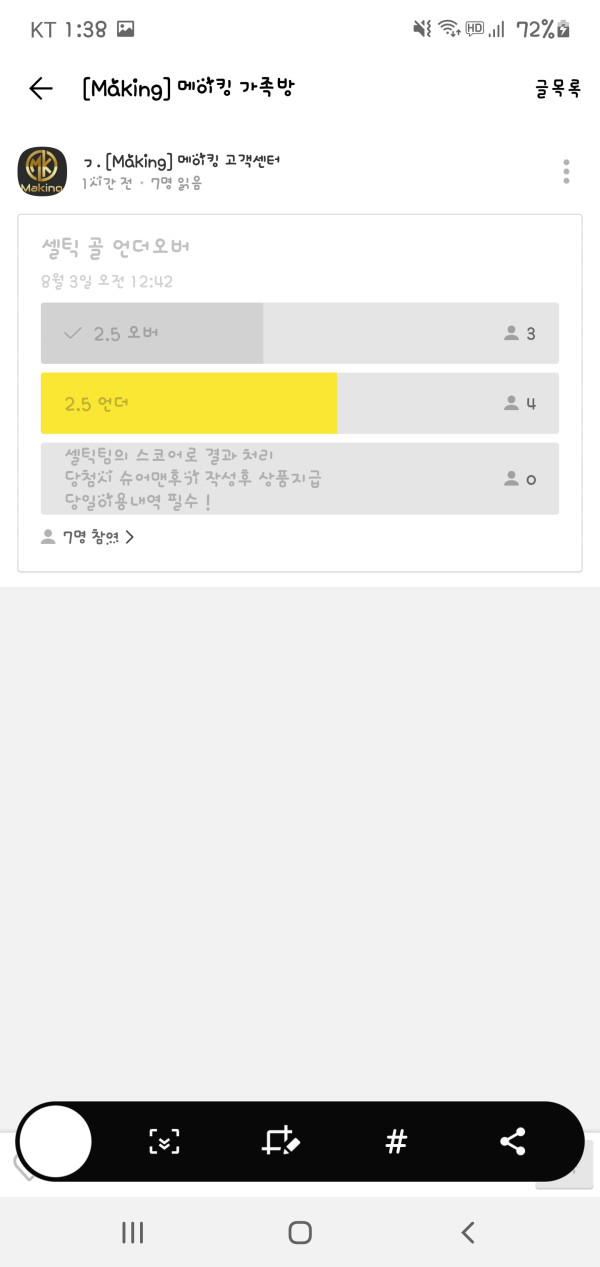
Task: Open the post's three-dot overflow menu
Action: tap(566, 172)
